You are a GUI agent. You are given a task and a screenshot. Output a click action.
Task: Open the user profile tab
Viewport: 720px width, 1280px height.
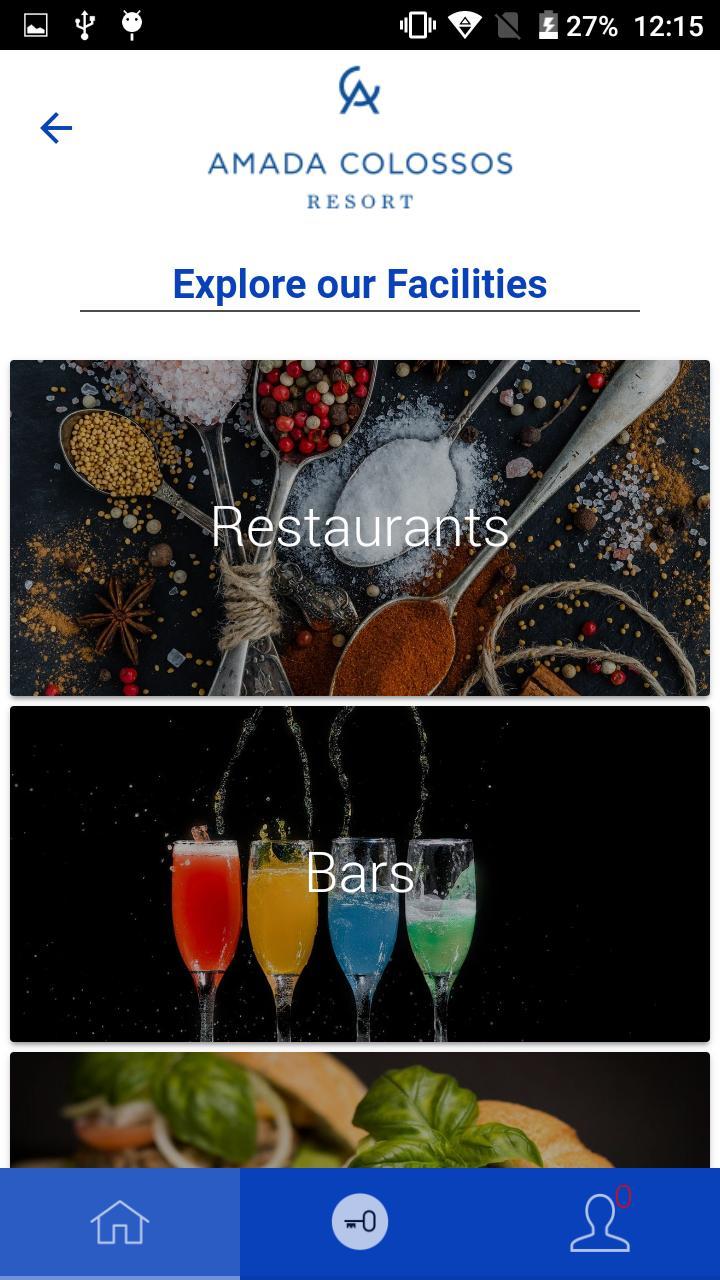coord(600,1223)
